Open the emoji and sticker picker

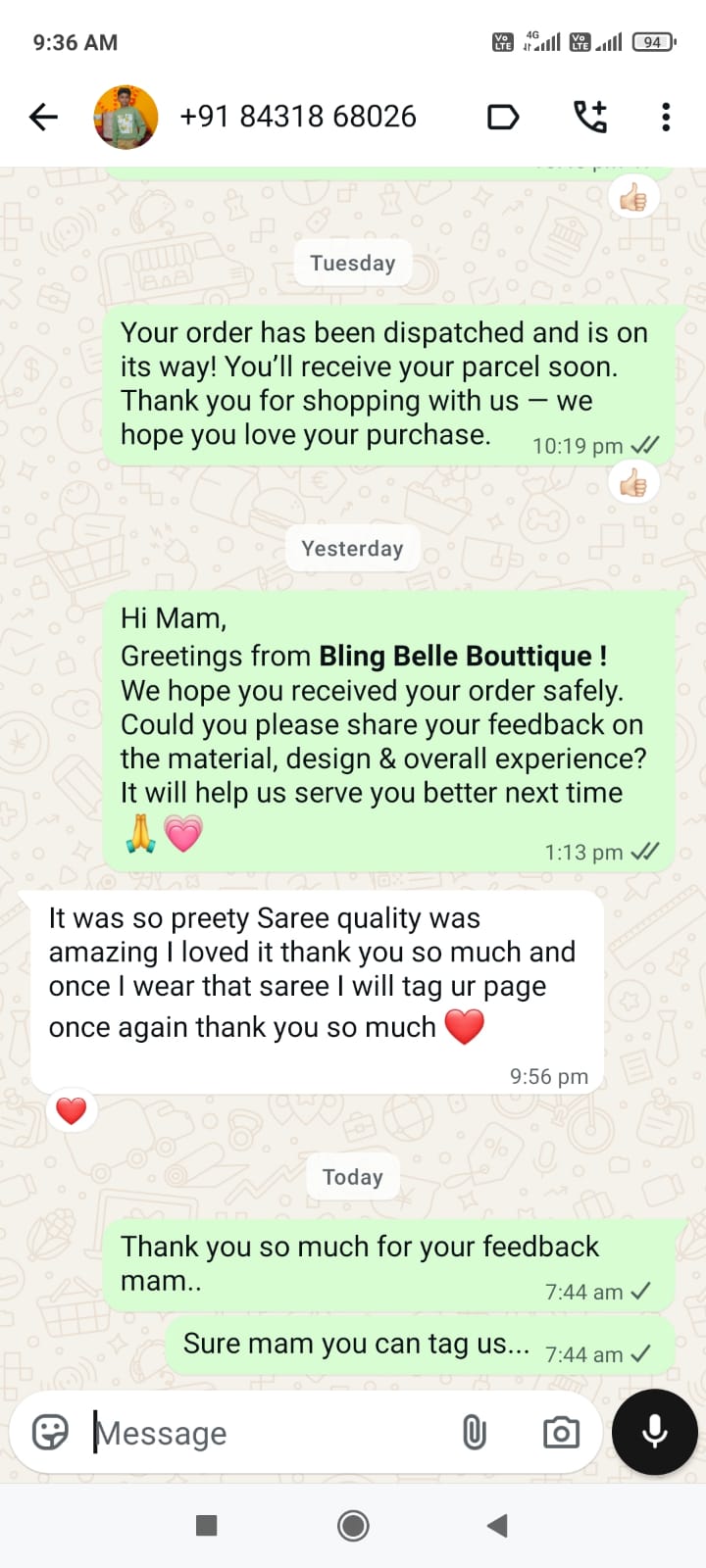50,1432
